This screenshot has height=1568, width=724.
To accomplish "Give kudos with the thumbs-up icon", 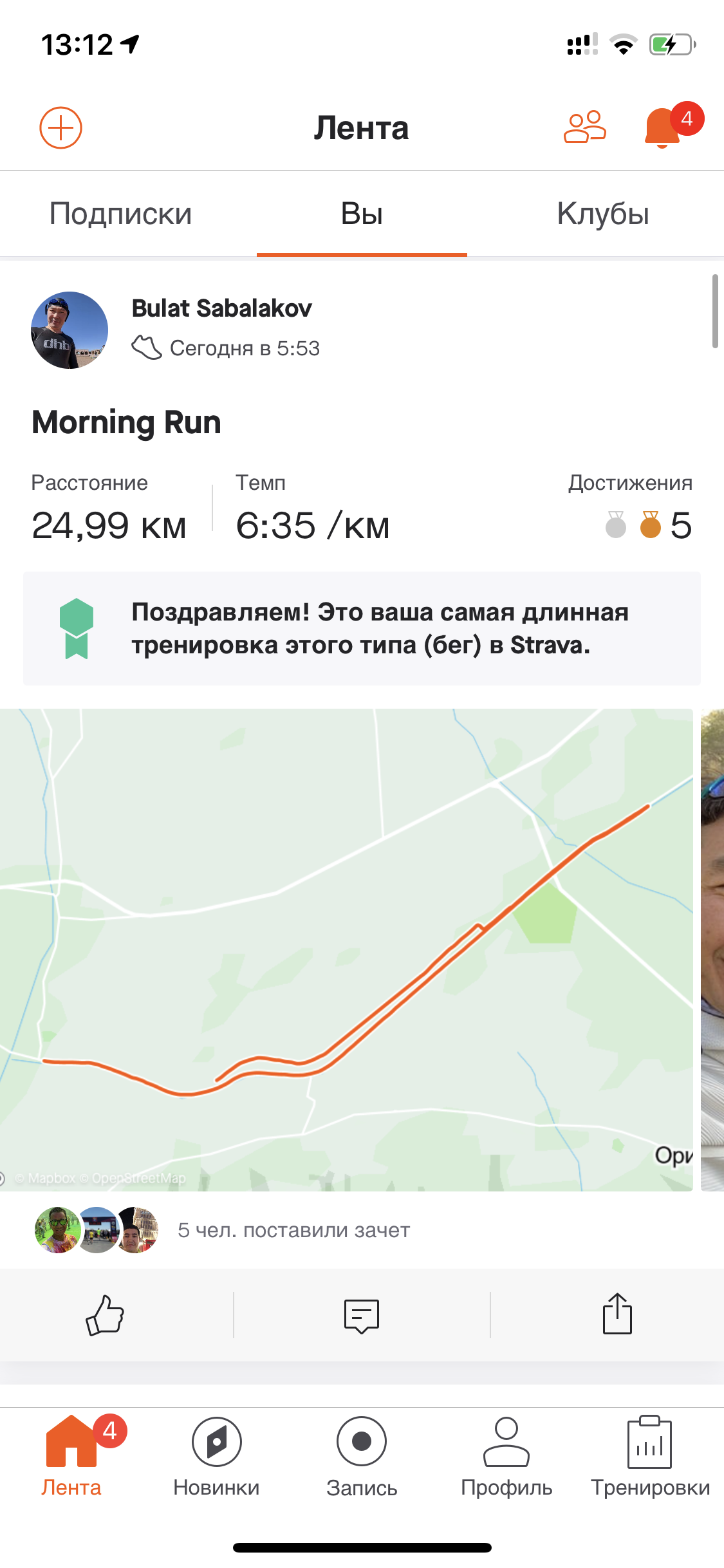I will [105, 1314].
